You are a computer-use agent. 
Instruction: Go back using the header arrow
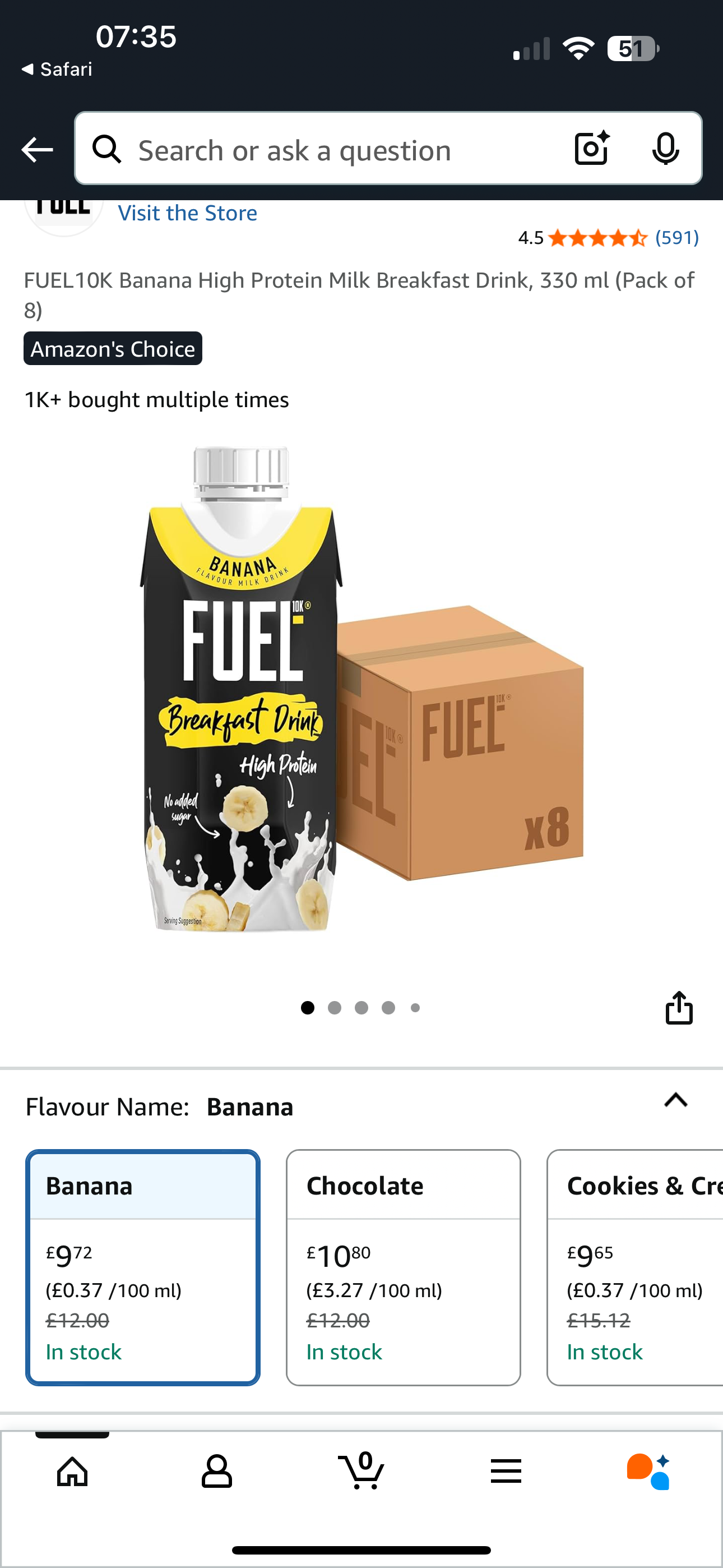click(x=36, y=150)
